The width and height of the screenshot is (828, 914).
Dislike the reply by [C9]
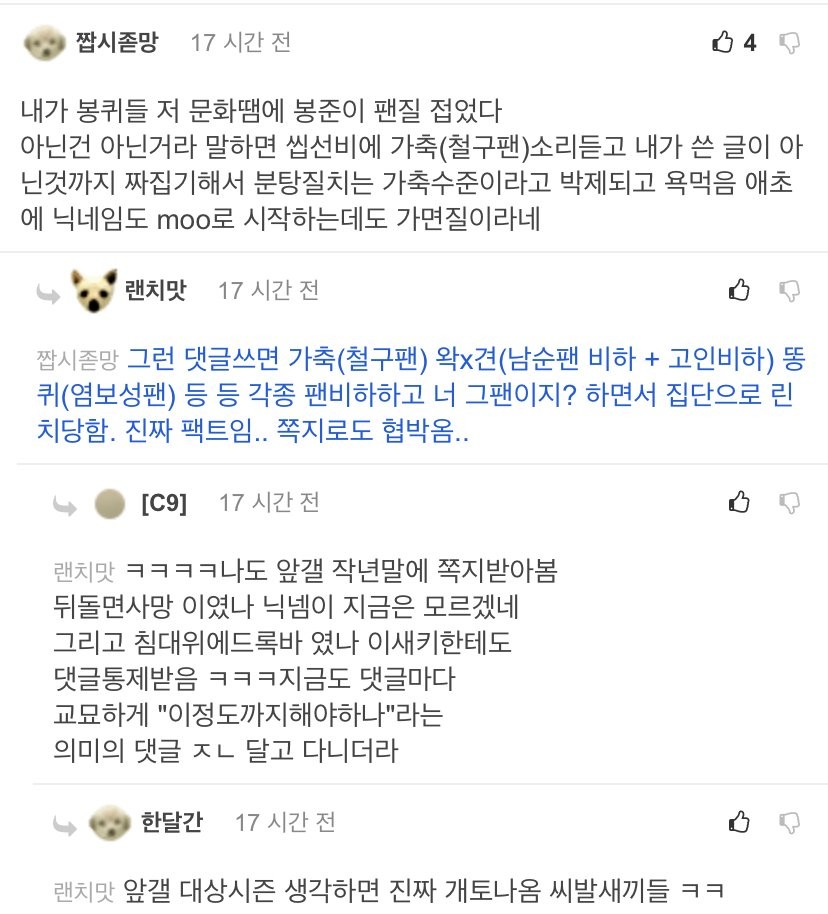coord(790,502)
